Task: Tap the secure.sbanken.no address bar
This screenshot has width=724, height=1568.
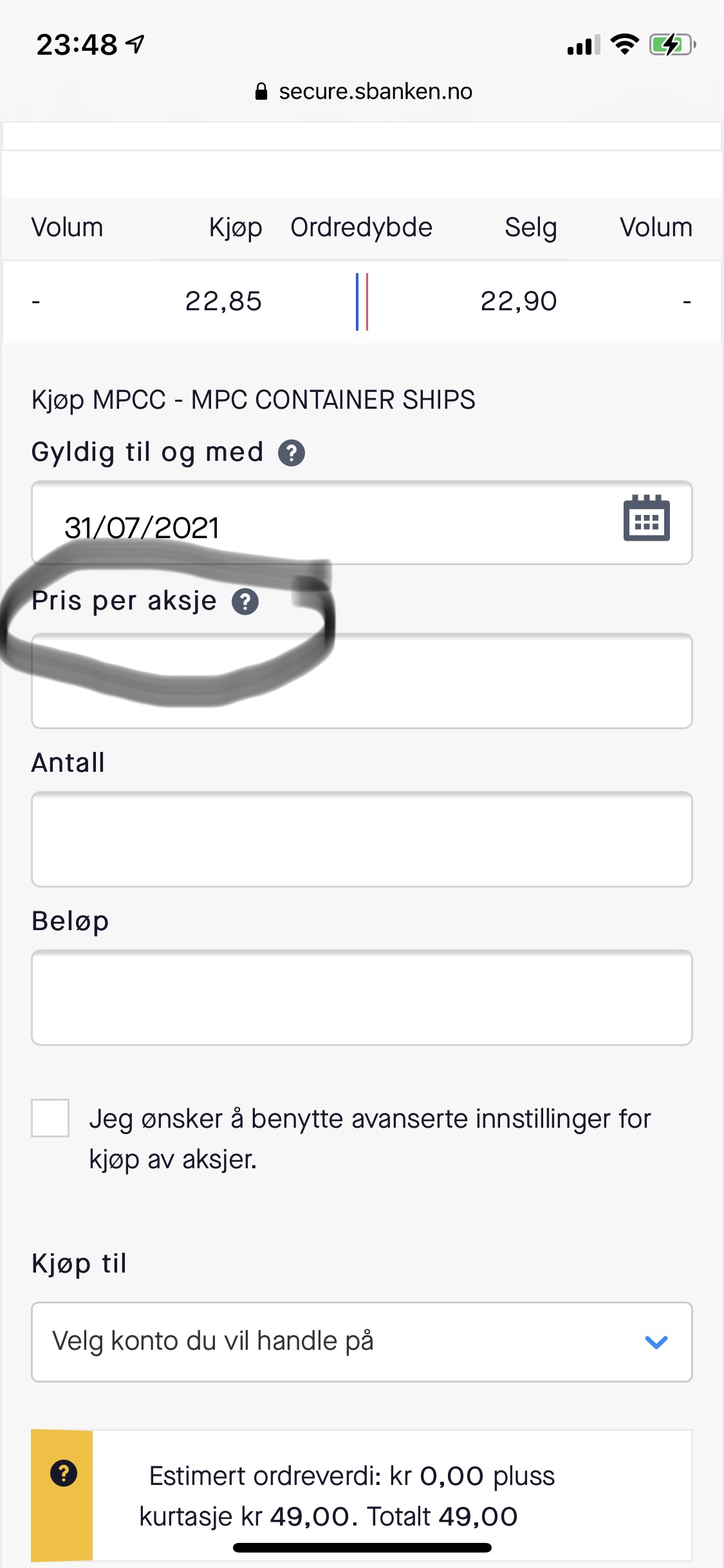Action: pos(363,91)
